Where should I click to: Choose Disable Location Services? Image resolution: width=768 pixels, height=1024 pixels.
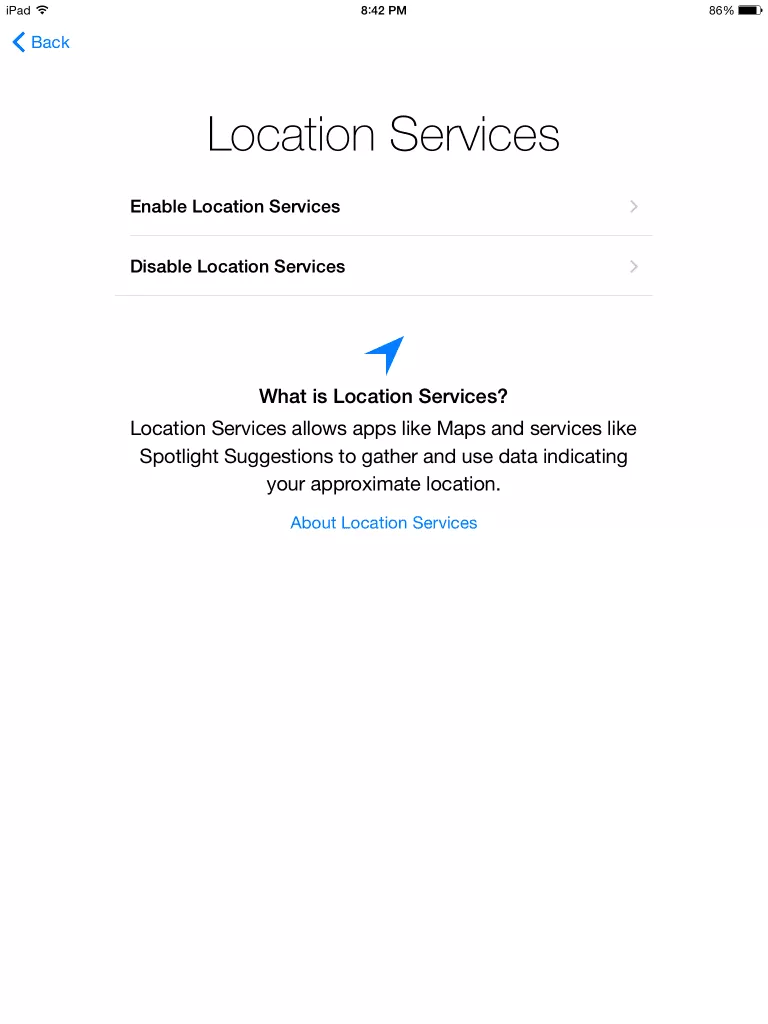click(x=384, y=267)
